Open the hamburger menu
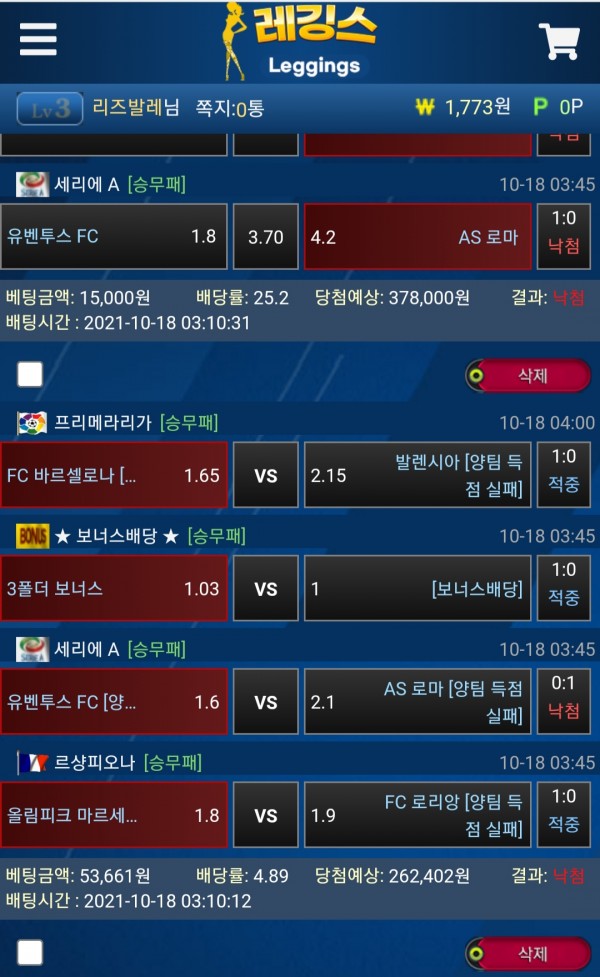 [x=38, y=40]
